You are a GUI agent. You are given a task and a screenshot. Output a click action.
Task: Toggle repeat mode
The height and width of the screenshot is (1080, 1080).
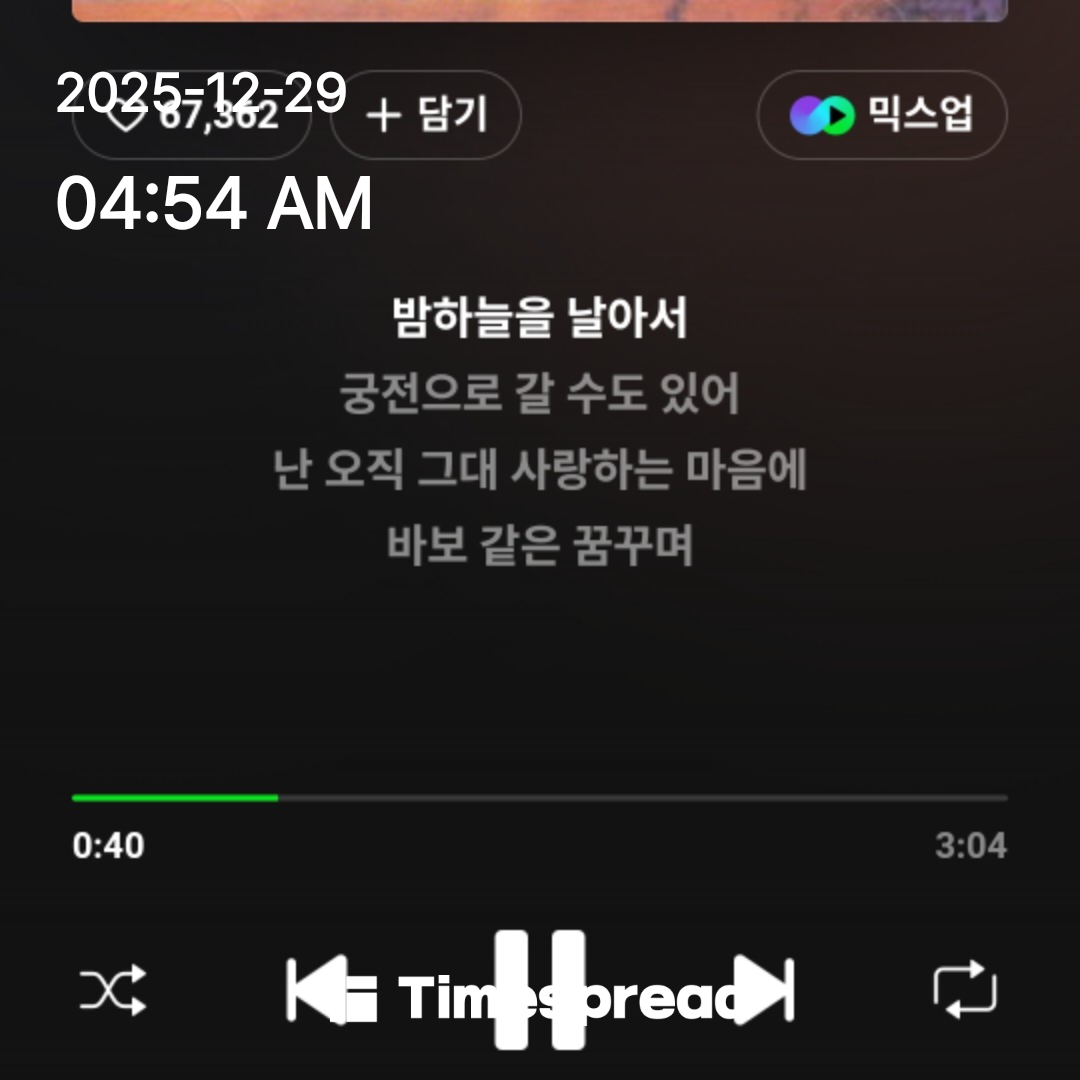coord(965,990)
